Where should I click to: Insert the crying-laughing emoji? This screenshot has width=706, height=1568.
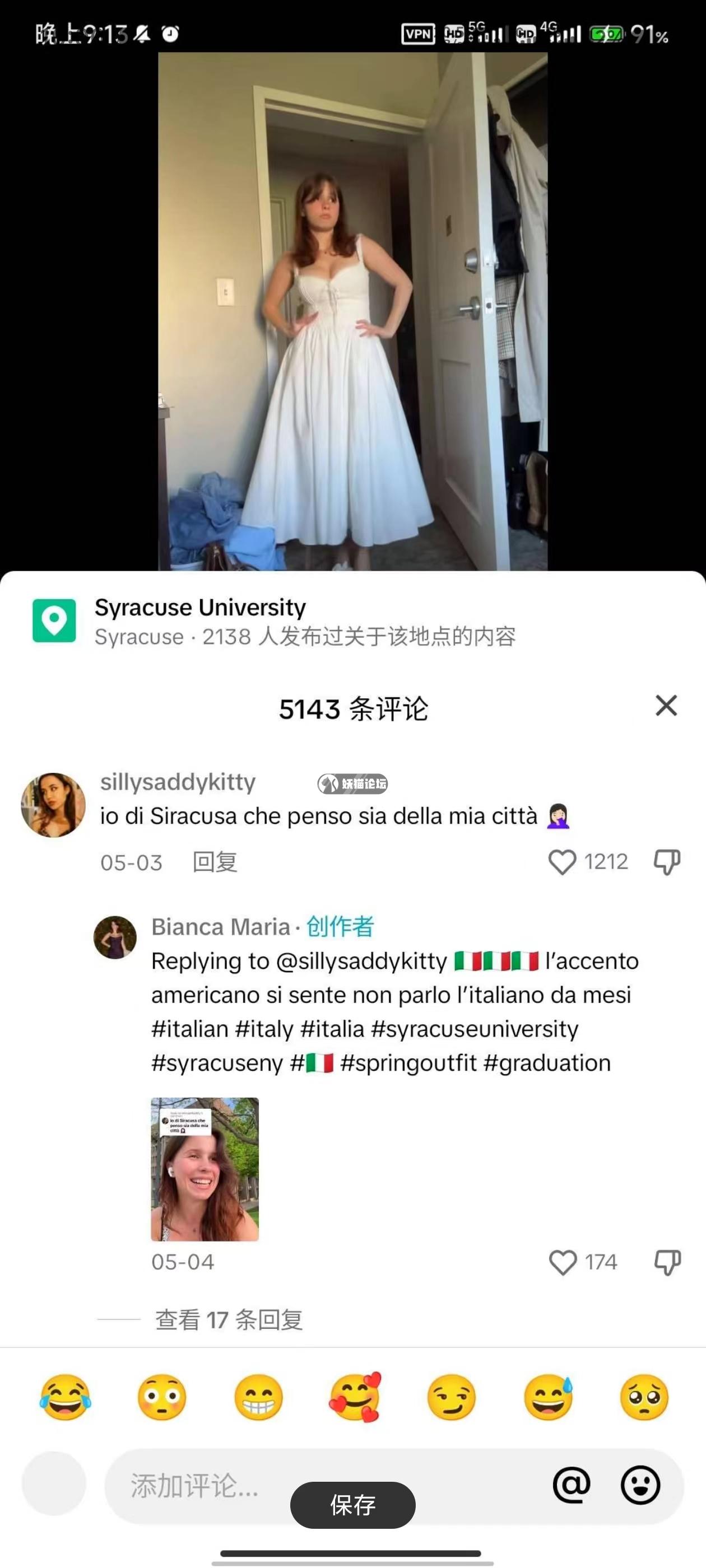pos(65,1397)
